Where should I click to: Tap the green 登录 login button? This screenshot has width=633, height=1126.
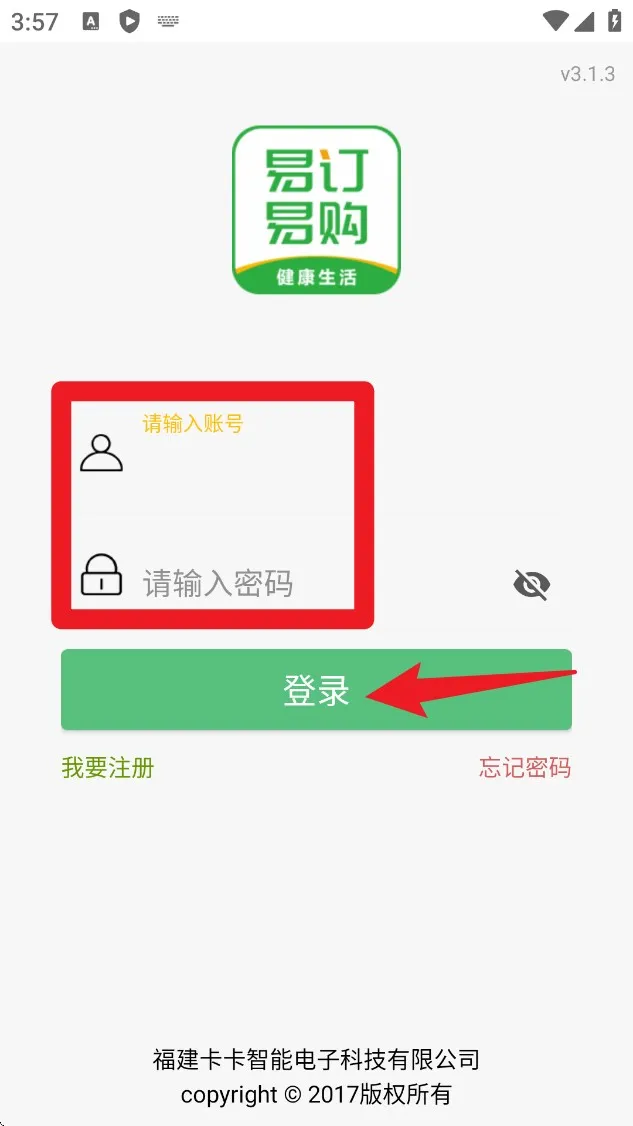click(316, 690)
